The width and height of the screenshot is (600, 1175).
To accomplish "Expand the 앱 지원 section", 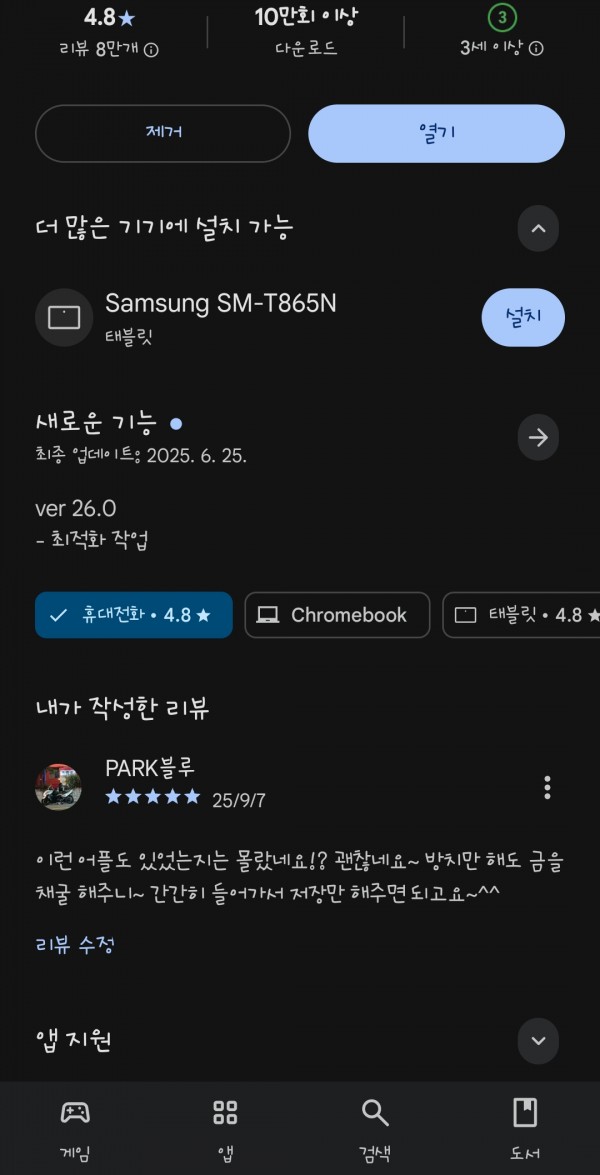I will point(538,1040).
